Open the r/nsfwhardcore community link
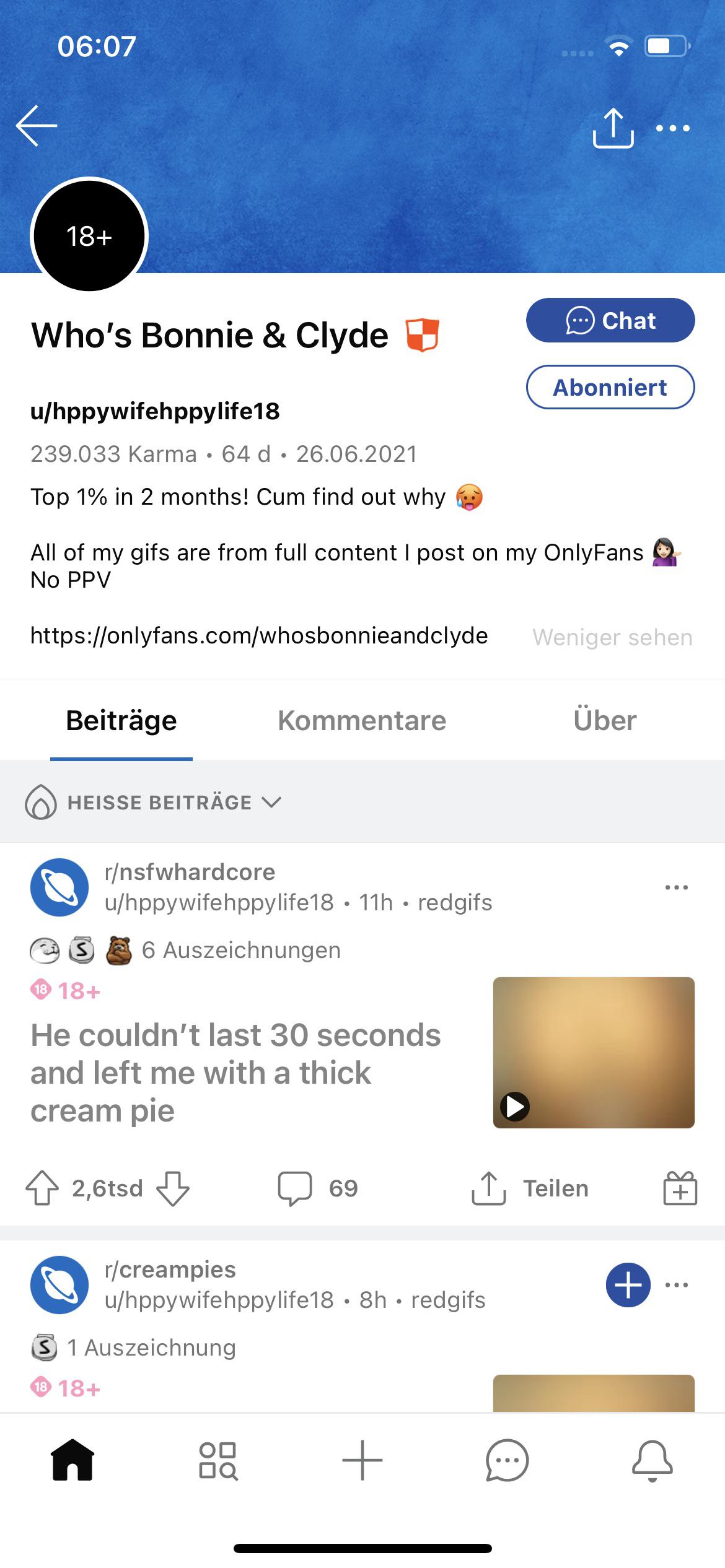Viewport: 725px width, 1568px height. pos(190,872)
